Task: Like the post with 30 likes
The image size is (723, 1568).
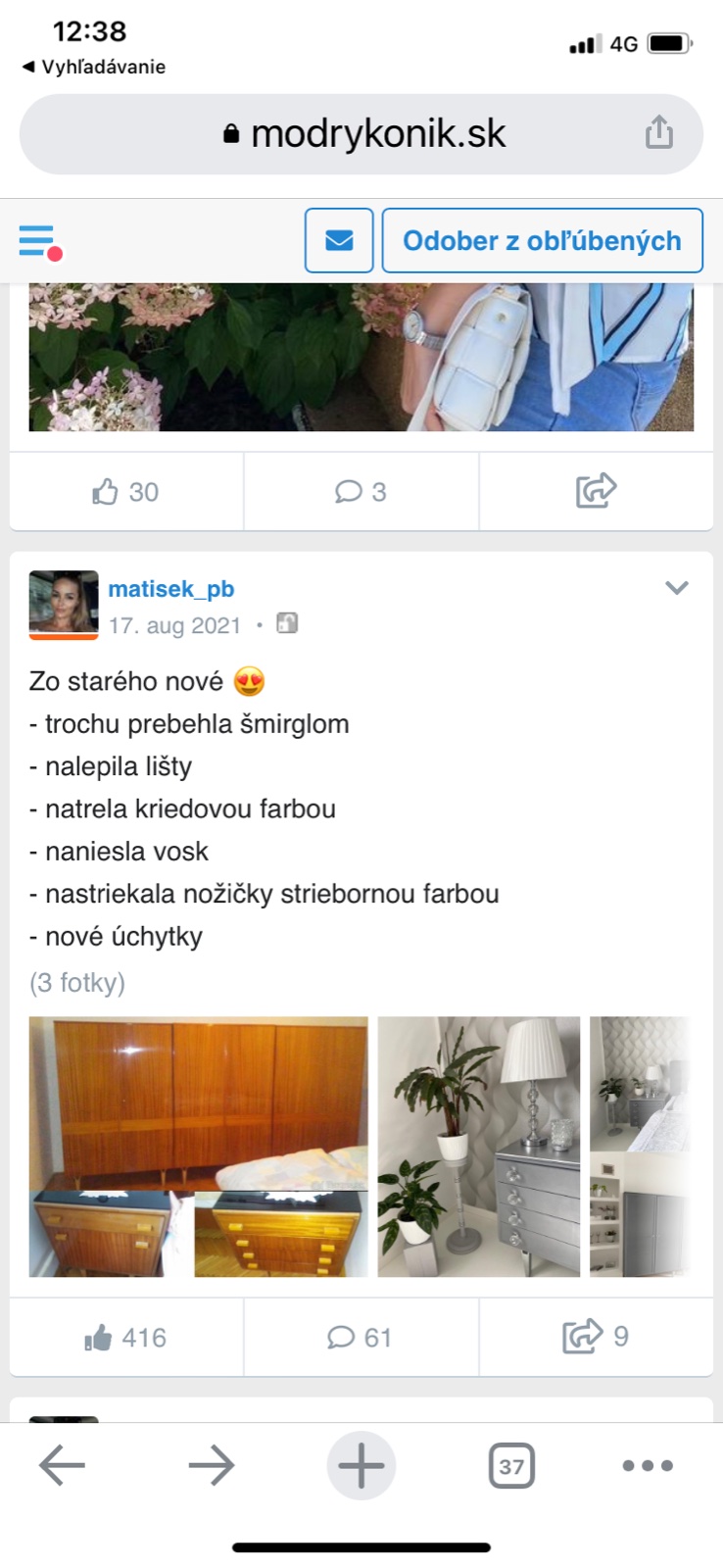Action: coord(125,491)
